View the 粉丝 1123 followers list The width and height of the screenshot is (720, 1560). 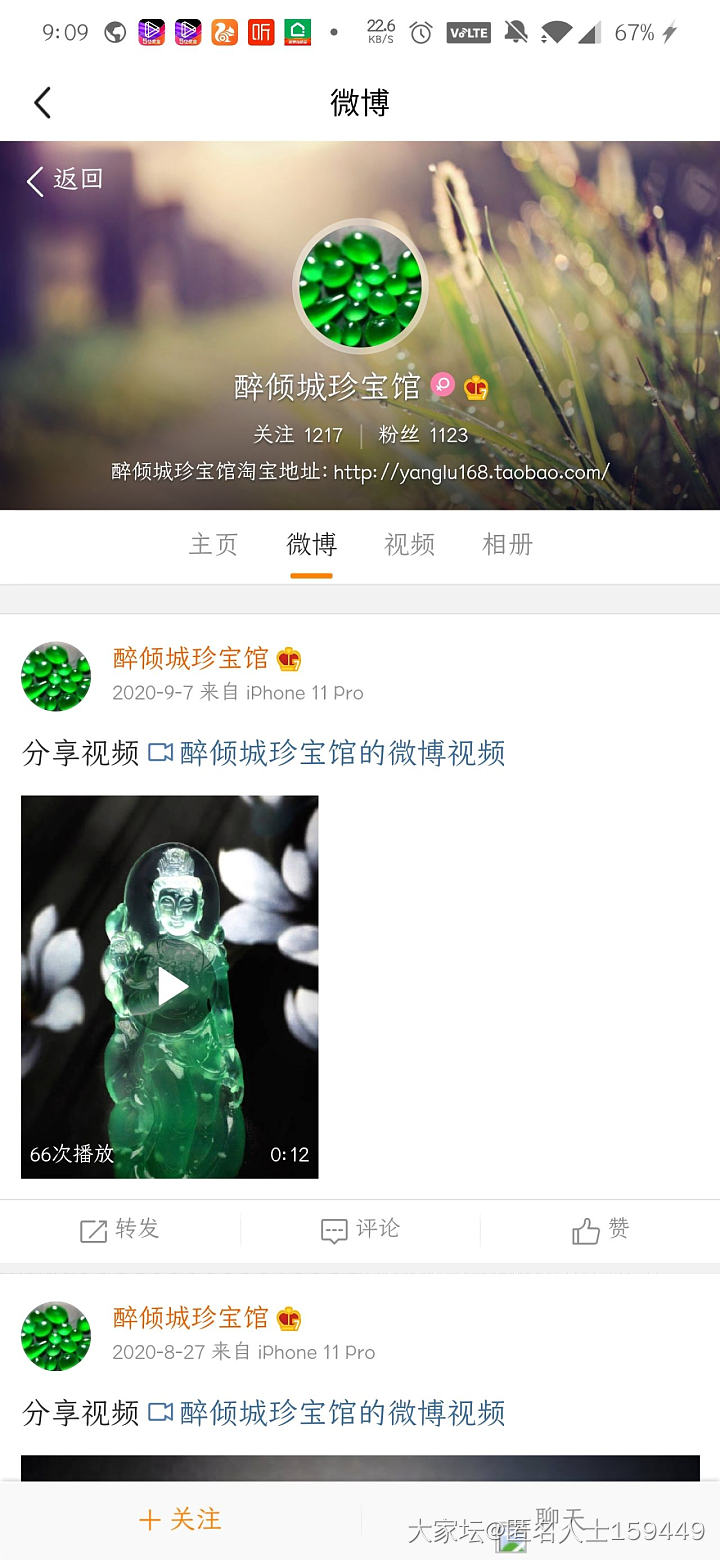(x=423, y=435)
